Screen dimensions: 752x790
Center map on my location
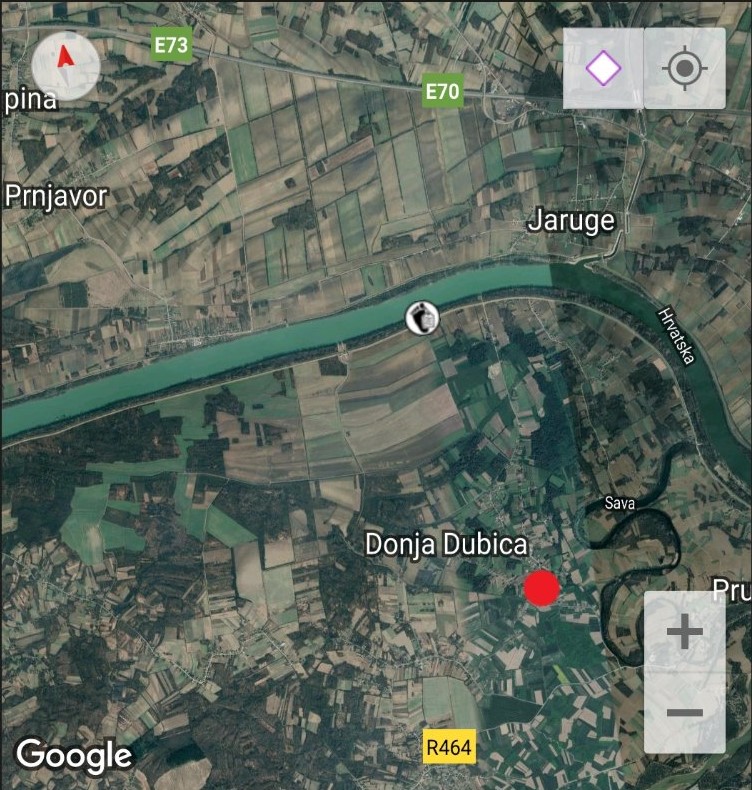click(x=685, y=68)
